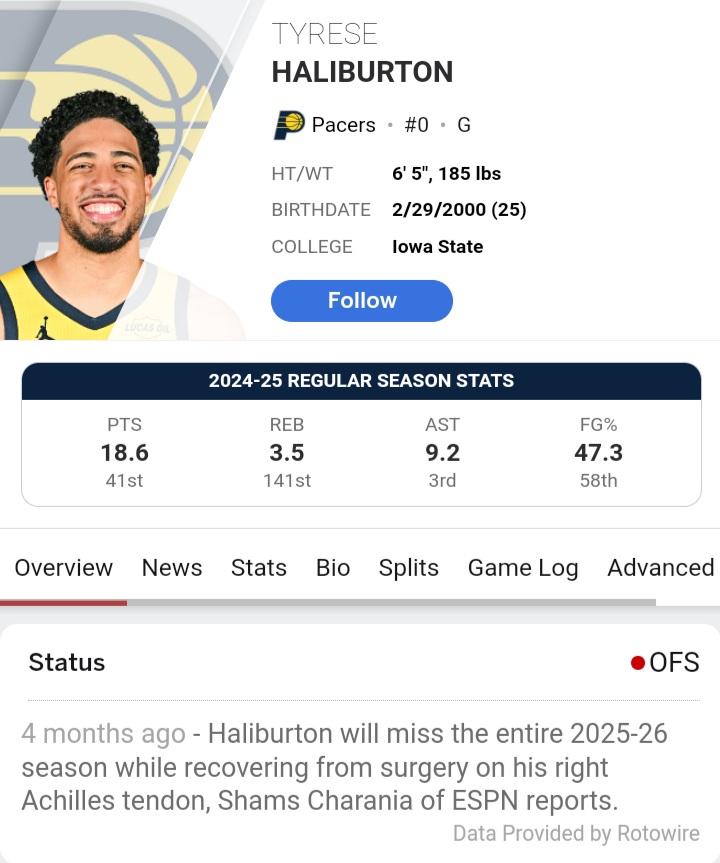
Task: Go to the Splits tab
Action: coord(408,568)
